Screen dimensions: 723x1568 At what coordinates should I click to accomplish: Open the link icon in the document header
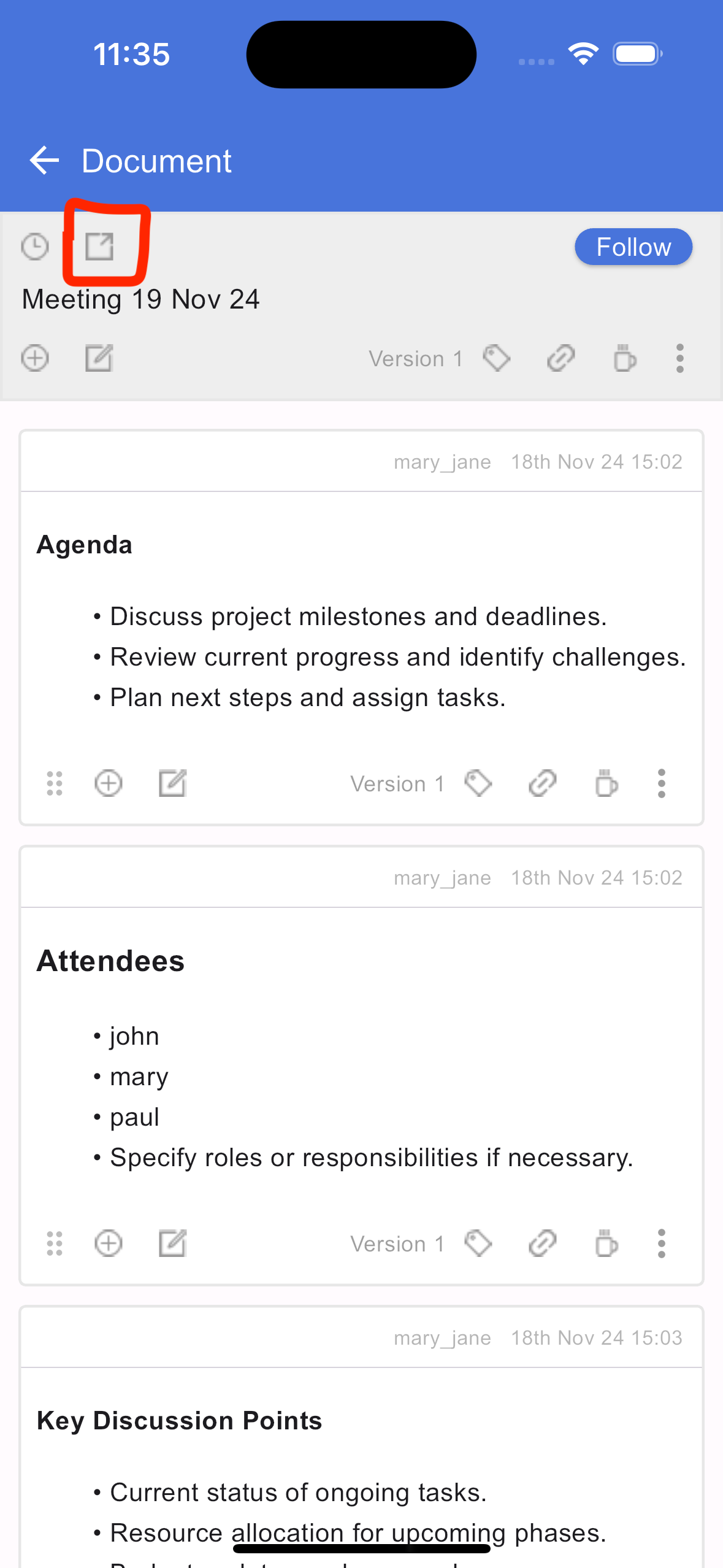click(x=560, y=358)
